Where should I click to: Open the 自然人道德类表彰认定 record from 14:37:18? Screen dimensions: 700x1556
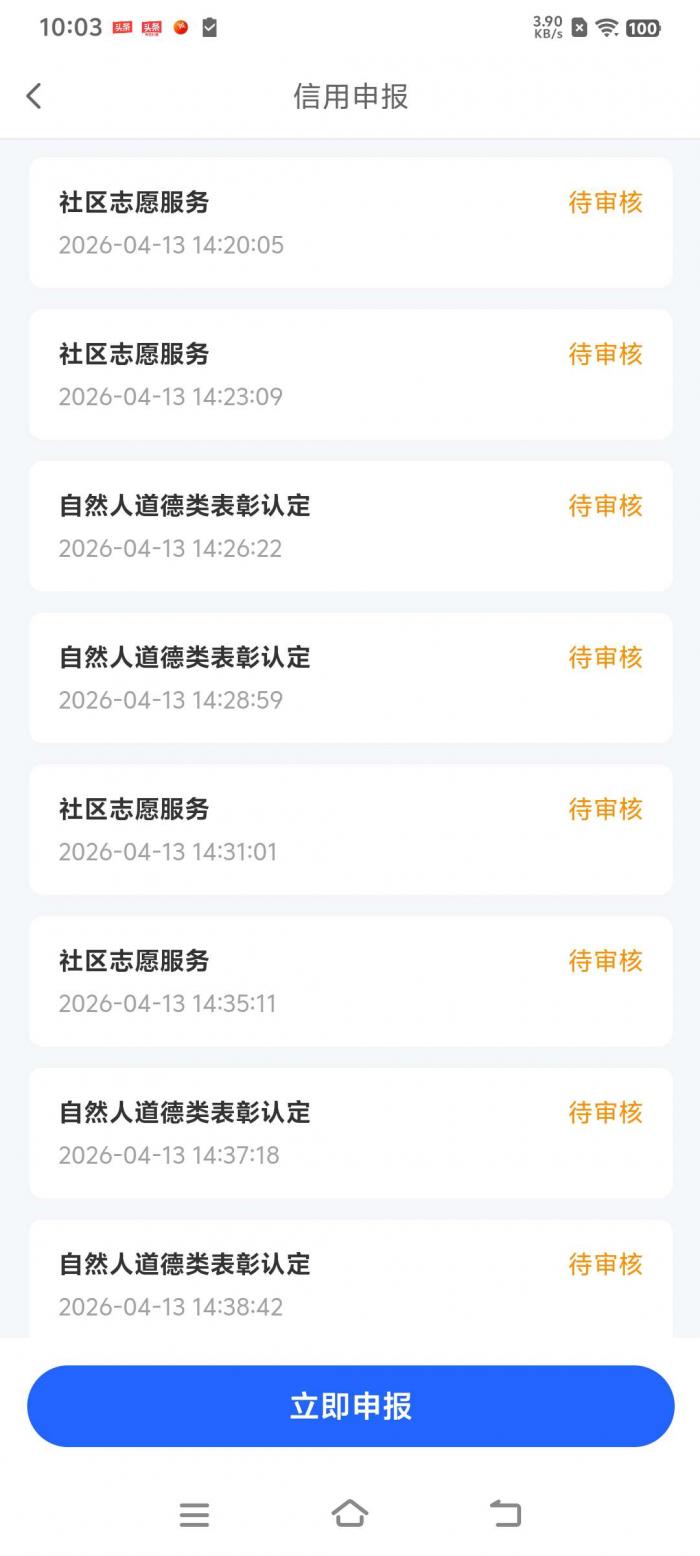pos(350,1133)
